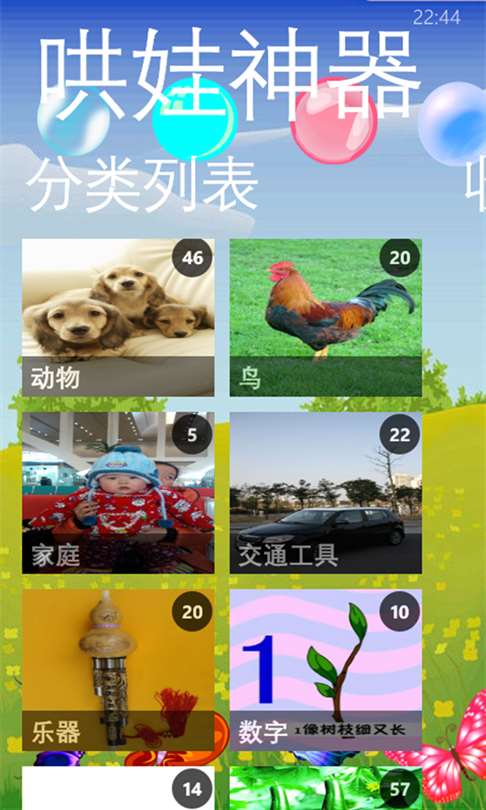
Task: Select the 家庭 category tile
Action: pyautogui.click(x=118, y=493)
